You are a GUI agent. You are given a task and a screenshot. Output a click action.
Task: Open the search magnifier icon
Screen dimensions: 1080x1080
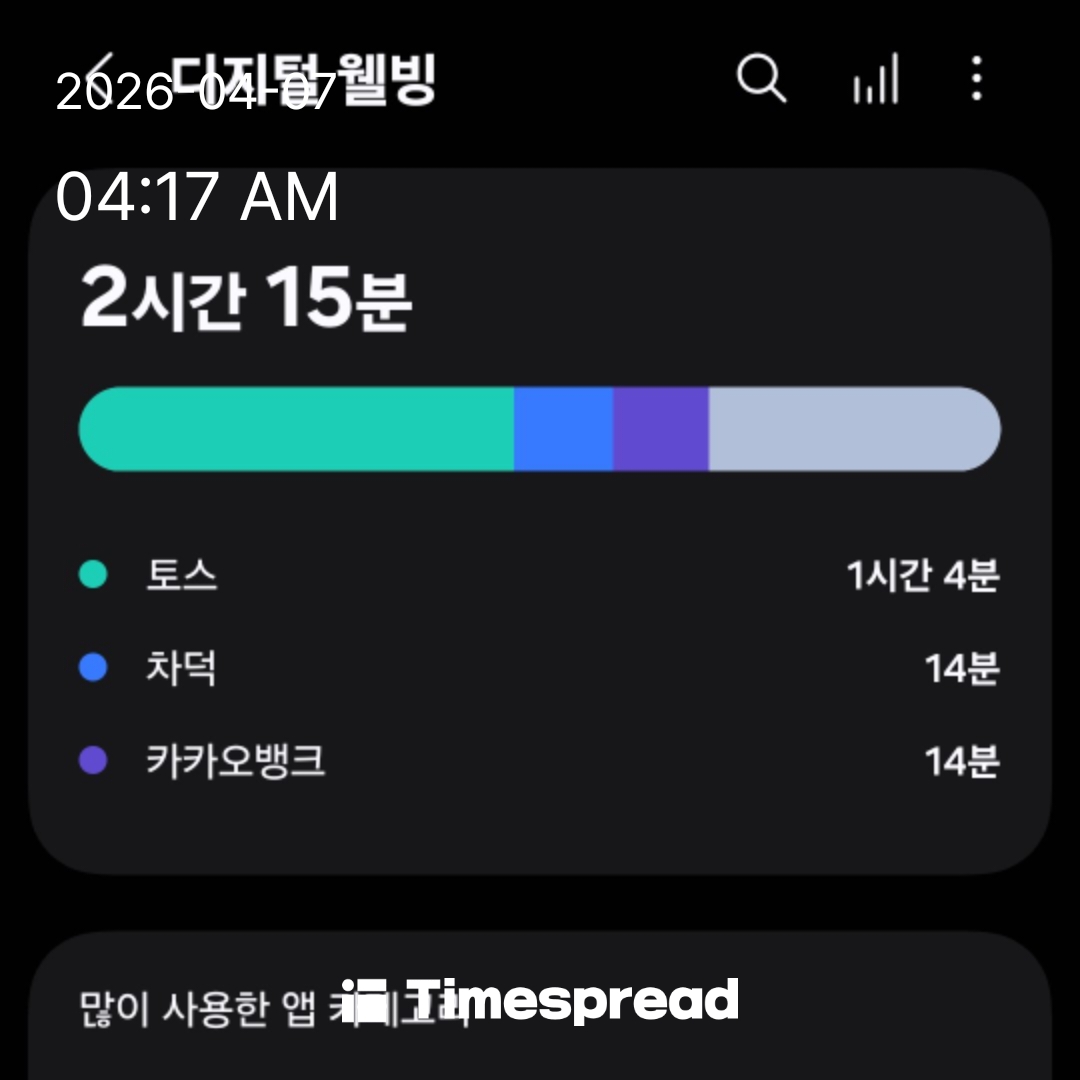point(761,78)
